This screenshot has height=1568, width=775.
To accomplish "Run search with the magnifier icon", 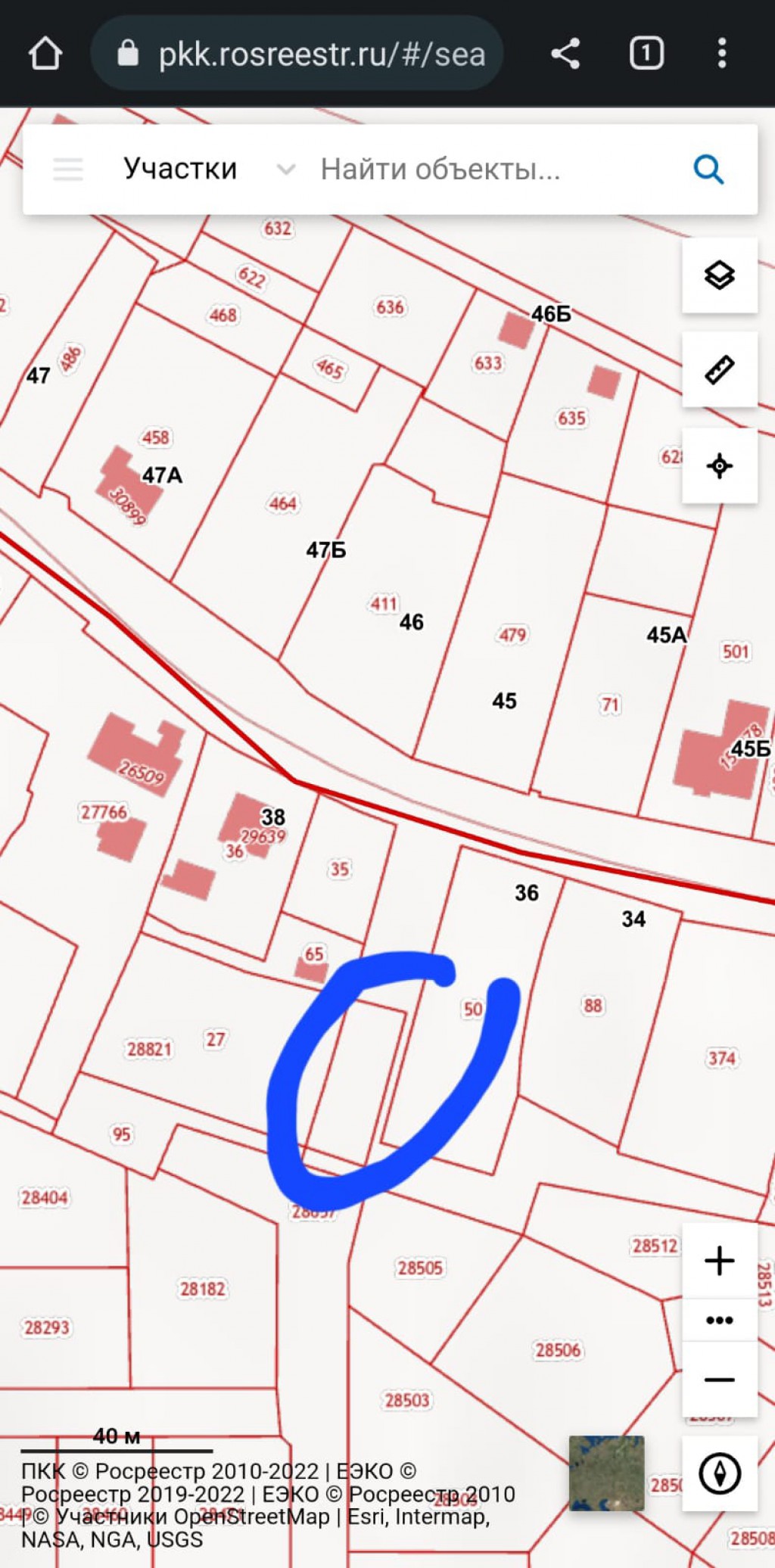I will pos(708,170).
